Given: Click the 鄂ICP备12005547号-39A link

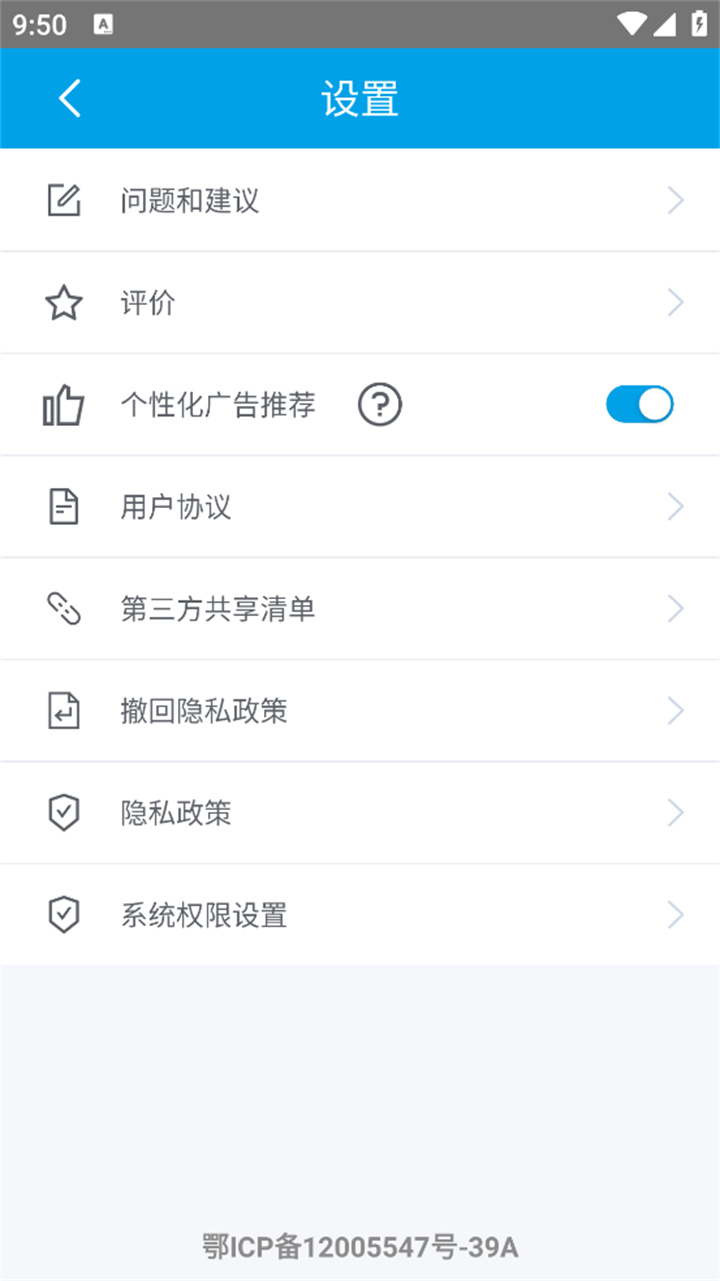Looking at the screenshot, I should pyautogui.click(x=360, y=1247).
